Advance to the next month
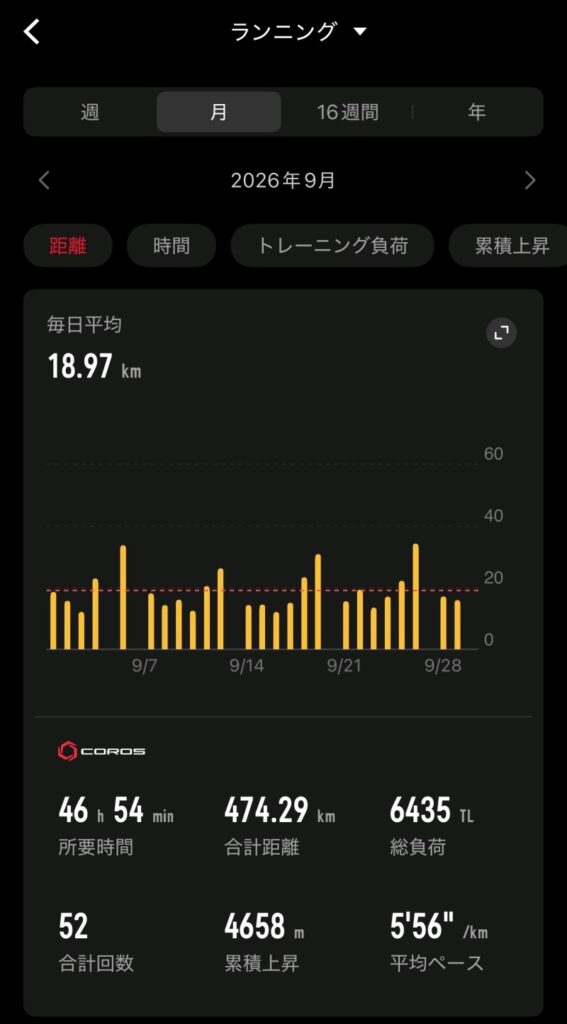 point(530,180)
